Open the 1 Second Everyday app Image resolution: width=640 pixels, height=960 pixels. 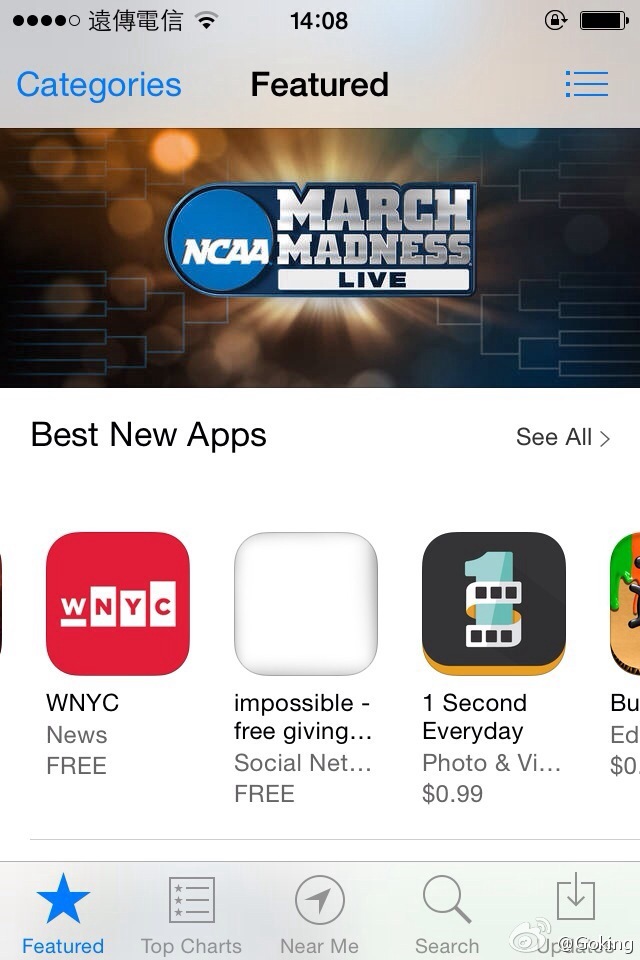(x=493, y=603)
